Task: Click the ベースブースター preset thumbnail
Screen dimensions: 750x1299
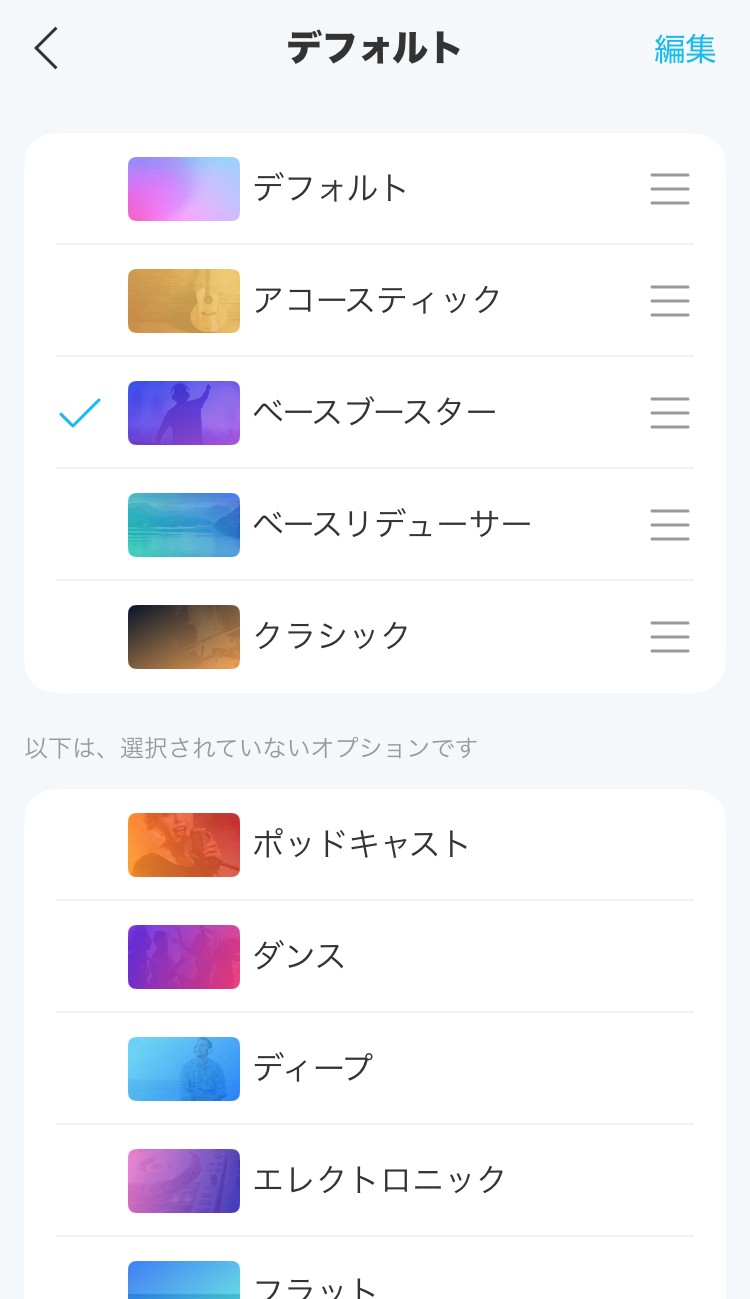Action: tap(184, 412)
